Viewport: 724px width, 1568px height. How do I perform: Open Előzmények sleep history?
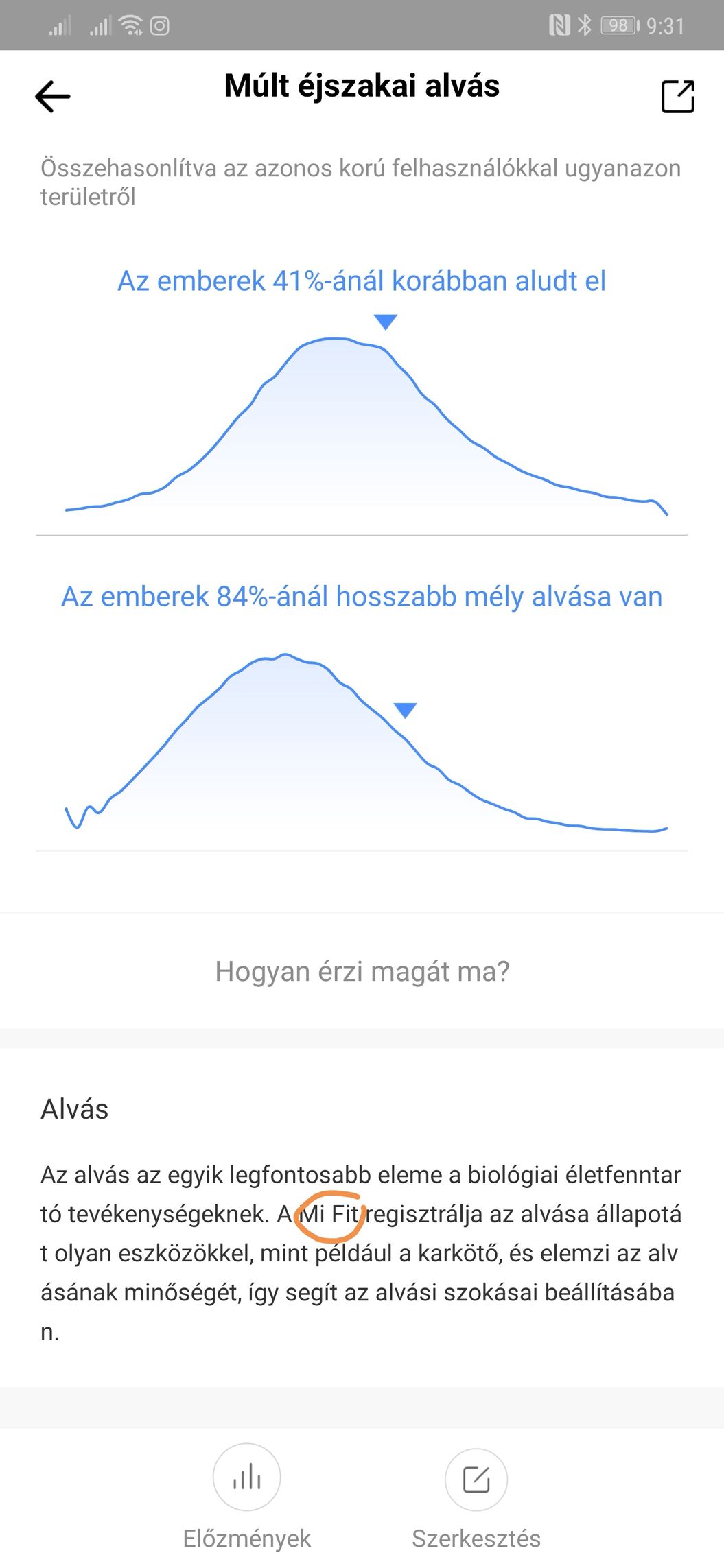pos(247,1498)
